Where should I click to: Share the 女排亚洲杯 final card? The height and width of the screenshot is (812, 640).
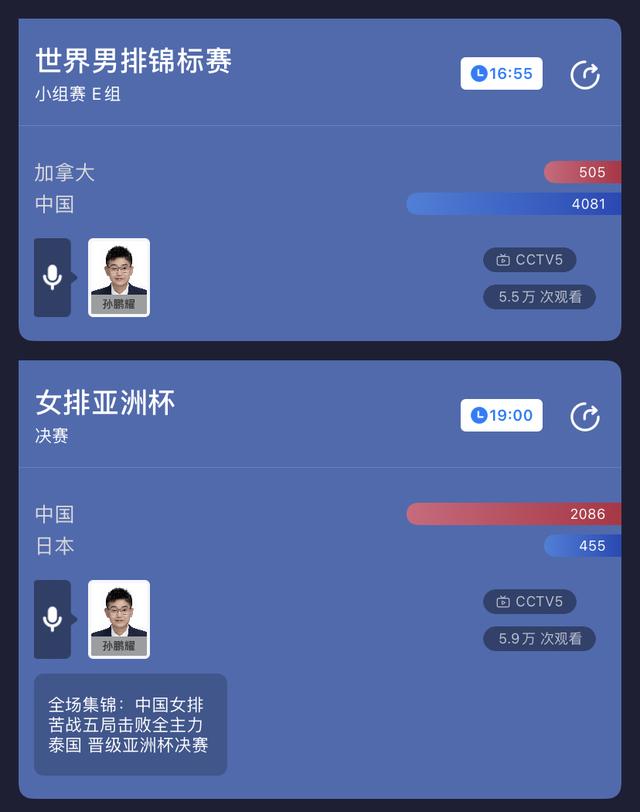click(585, 416)
